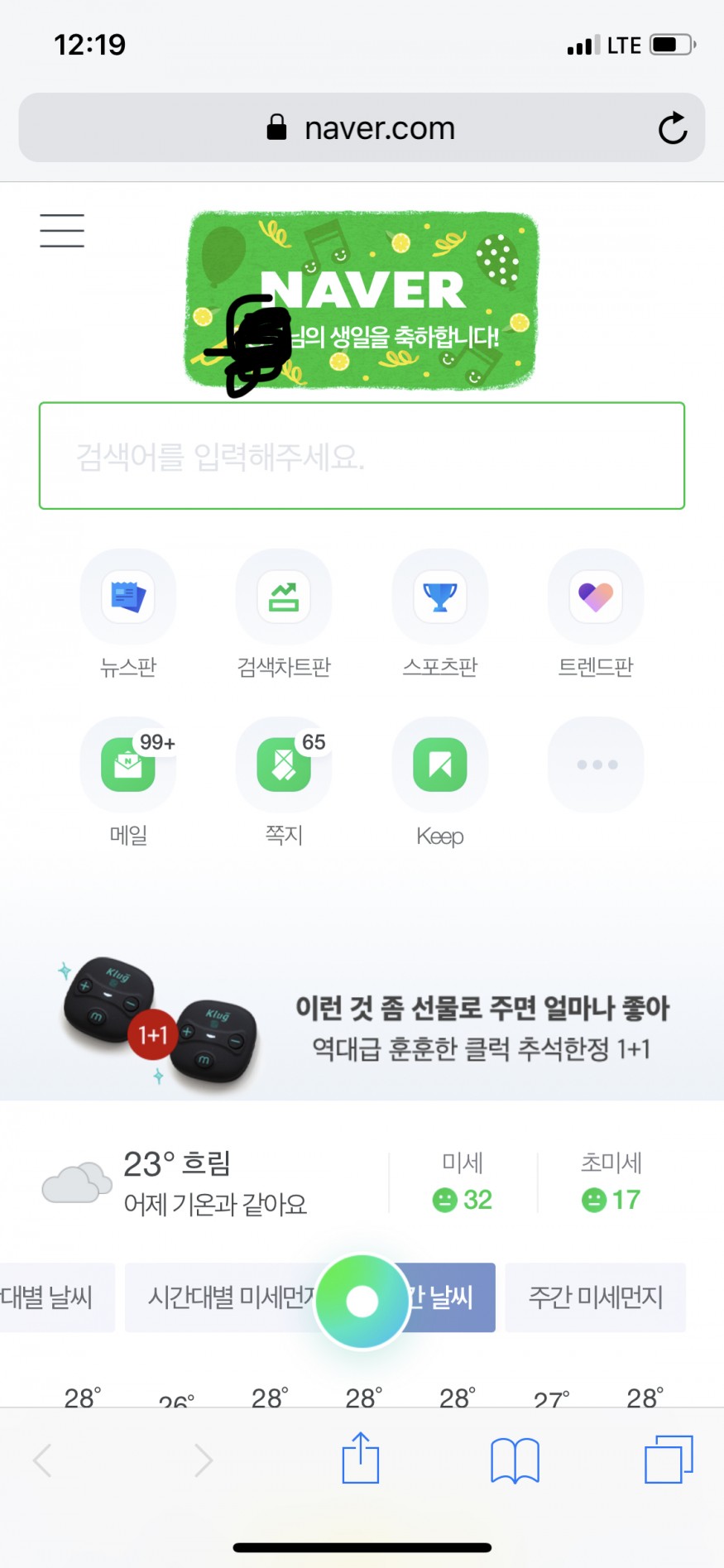724x1568 pixels.
Task: Launch Naver Keep
Action: coord(439,765)
